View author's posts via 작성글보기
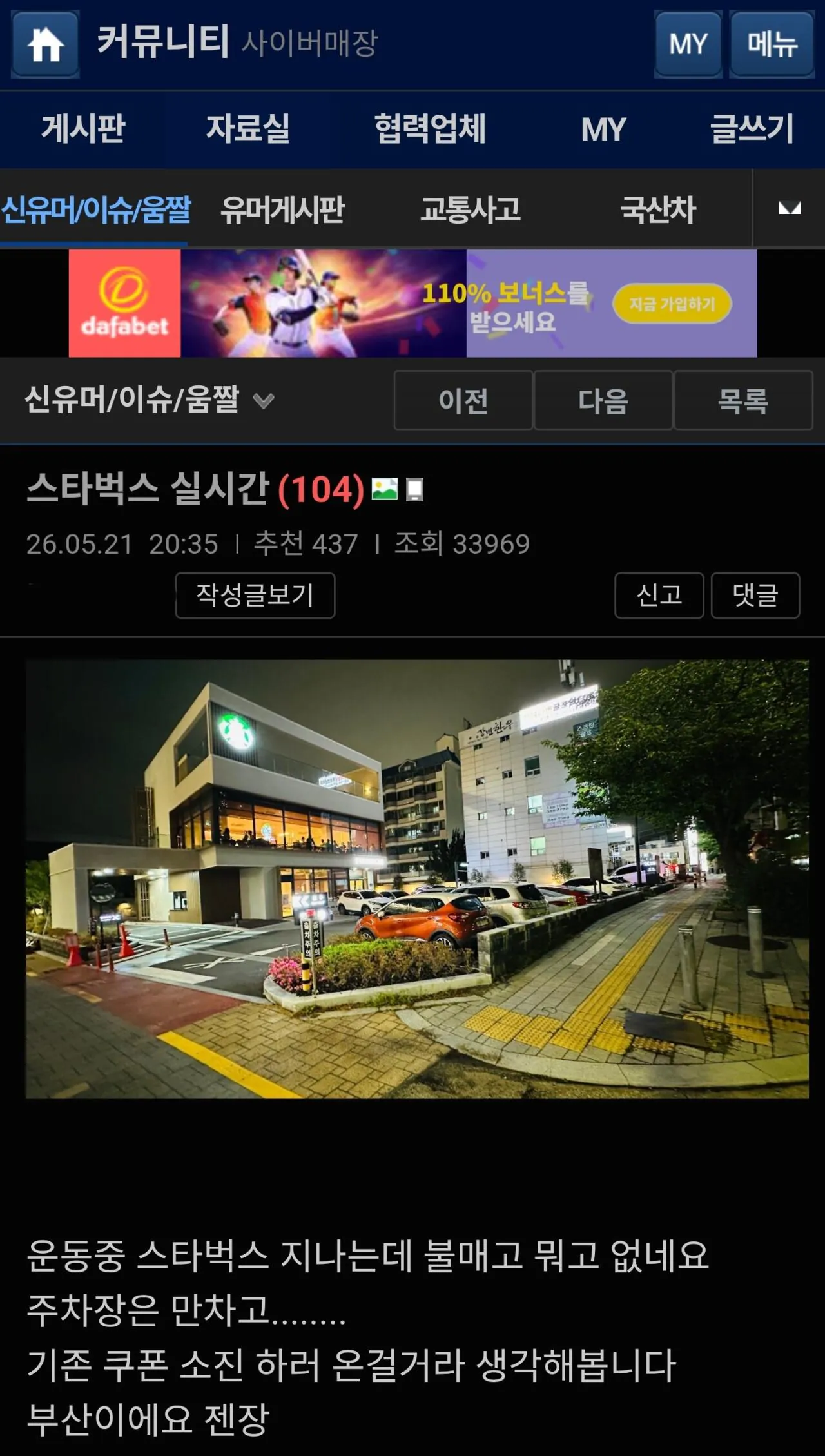 [x=255, y=596]
